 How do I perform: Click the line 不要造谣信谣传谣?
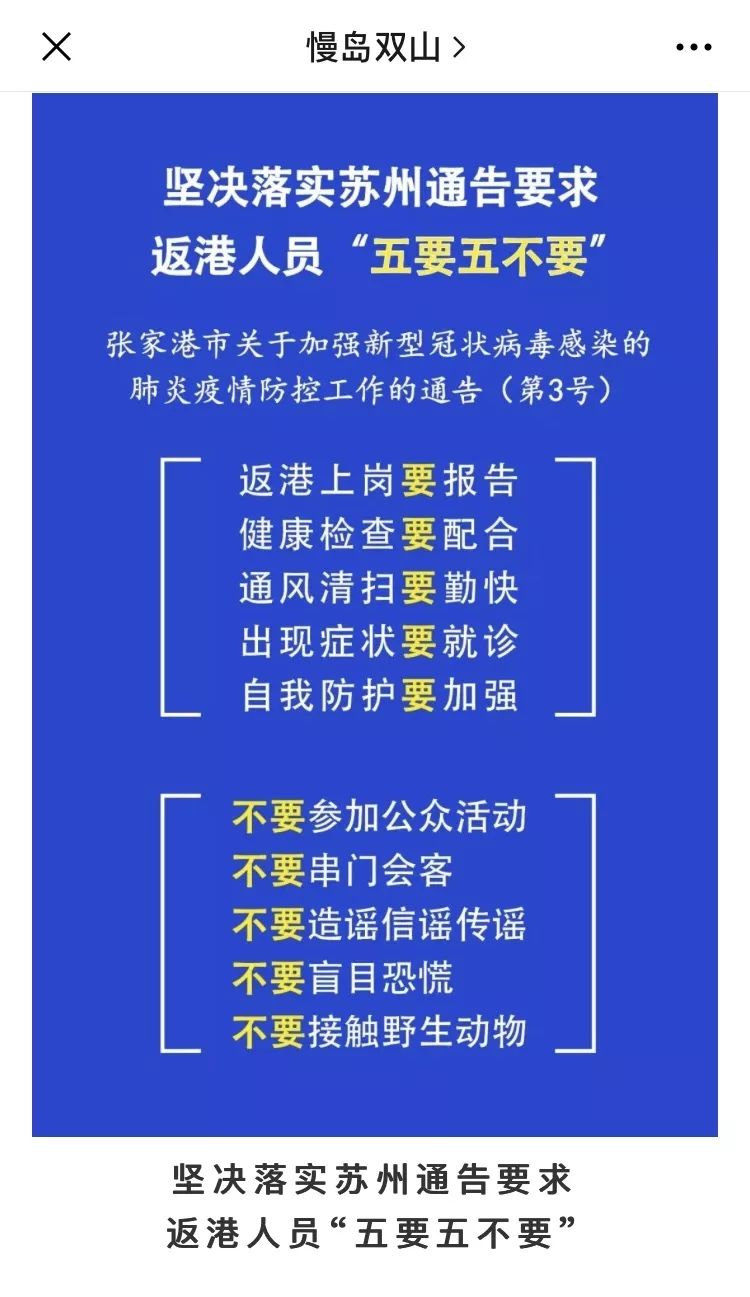(380, 925)
